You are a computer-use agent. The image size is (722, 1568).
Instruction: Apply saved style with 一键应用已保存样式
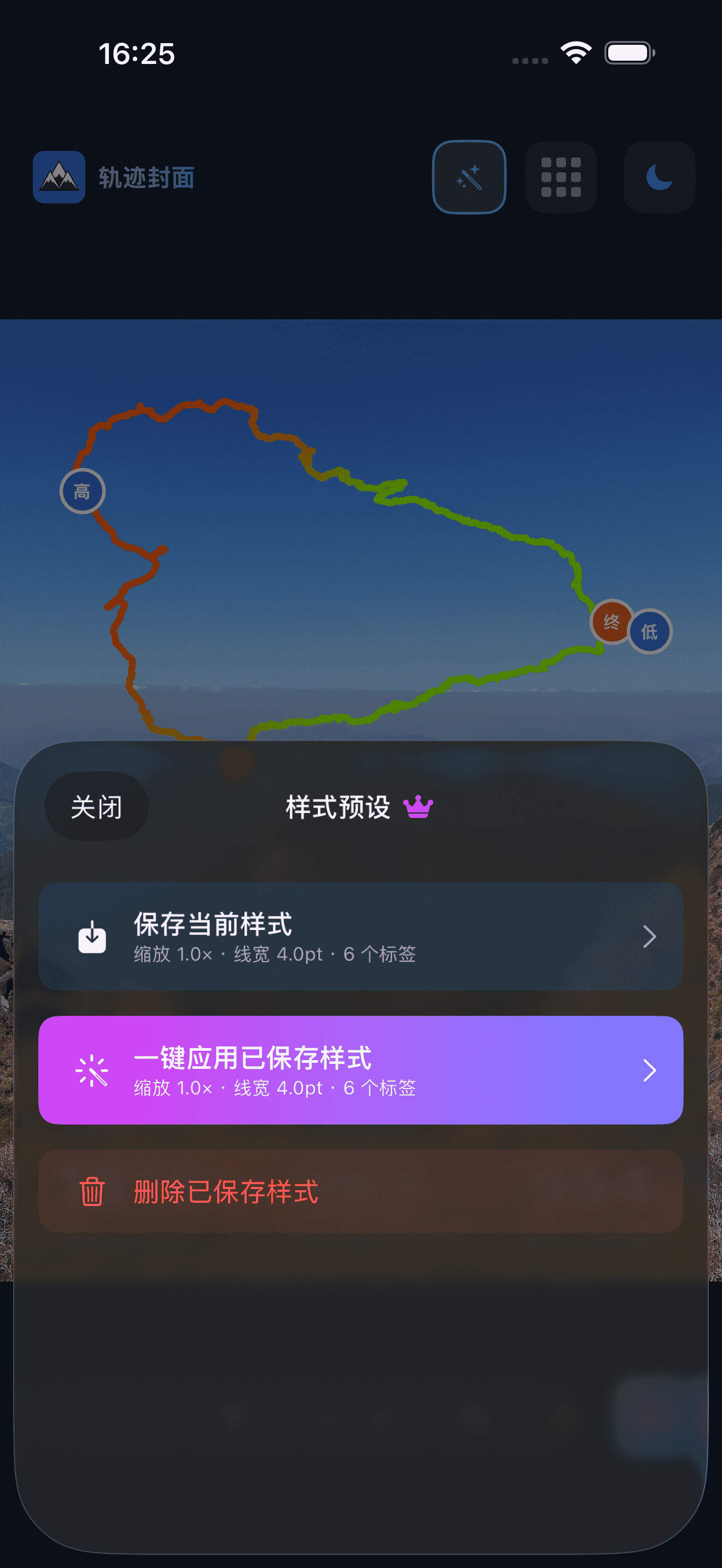click(x=360, y=1070)
